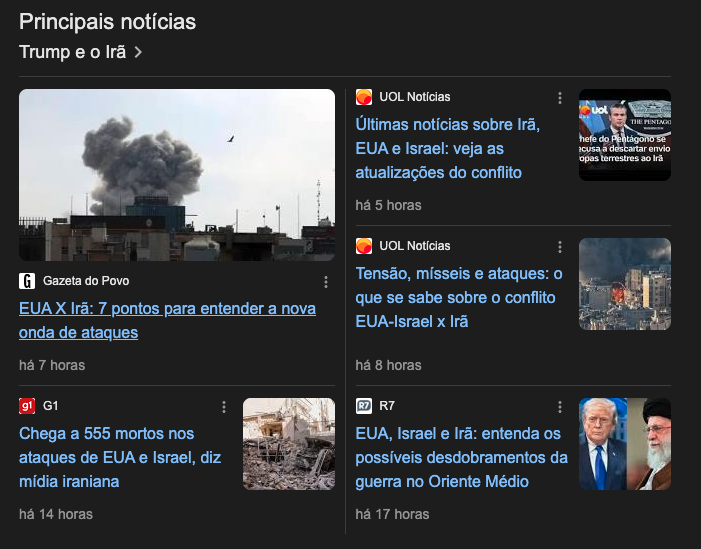Read UOL's 'Últimas notícias sobre Irã' article
This screenshot has height=549, width=701.
click(448, 148)
